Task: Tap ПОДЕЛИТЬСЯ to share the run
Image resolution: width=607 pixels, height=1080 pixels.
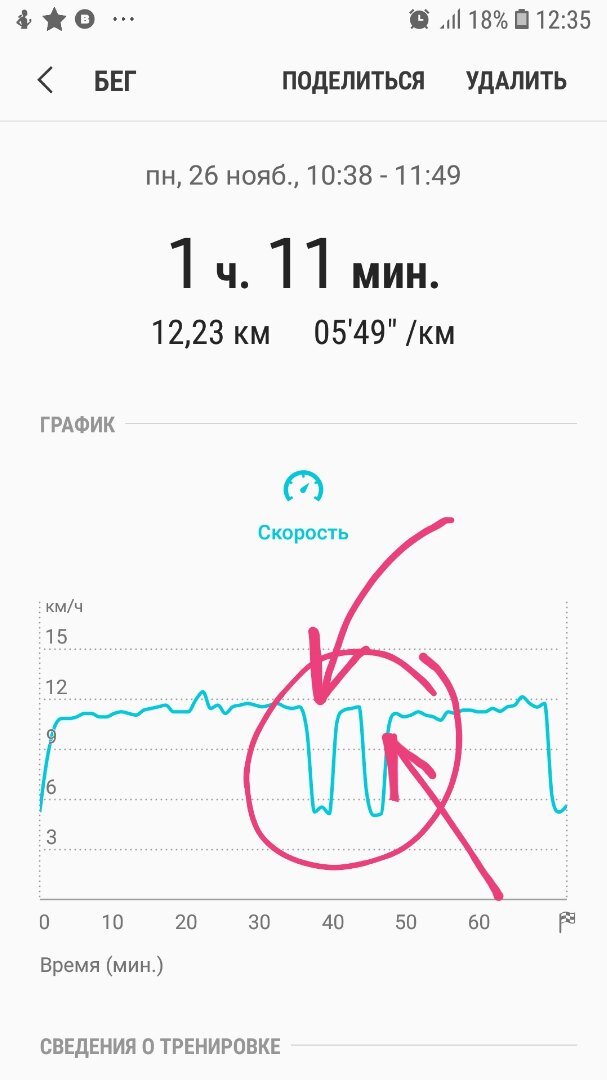Action: pos(353,81)
